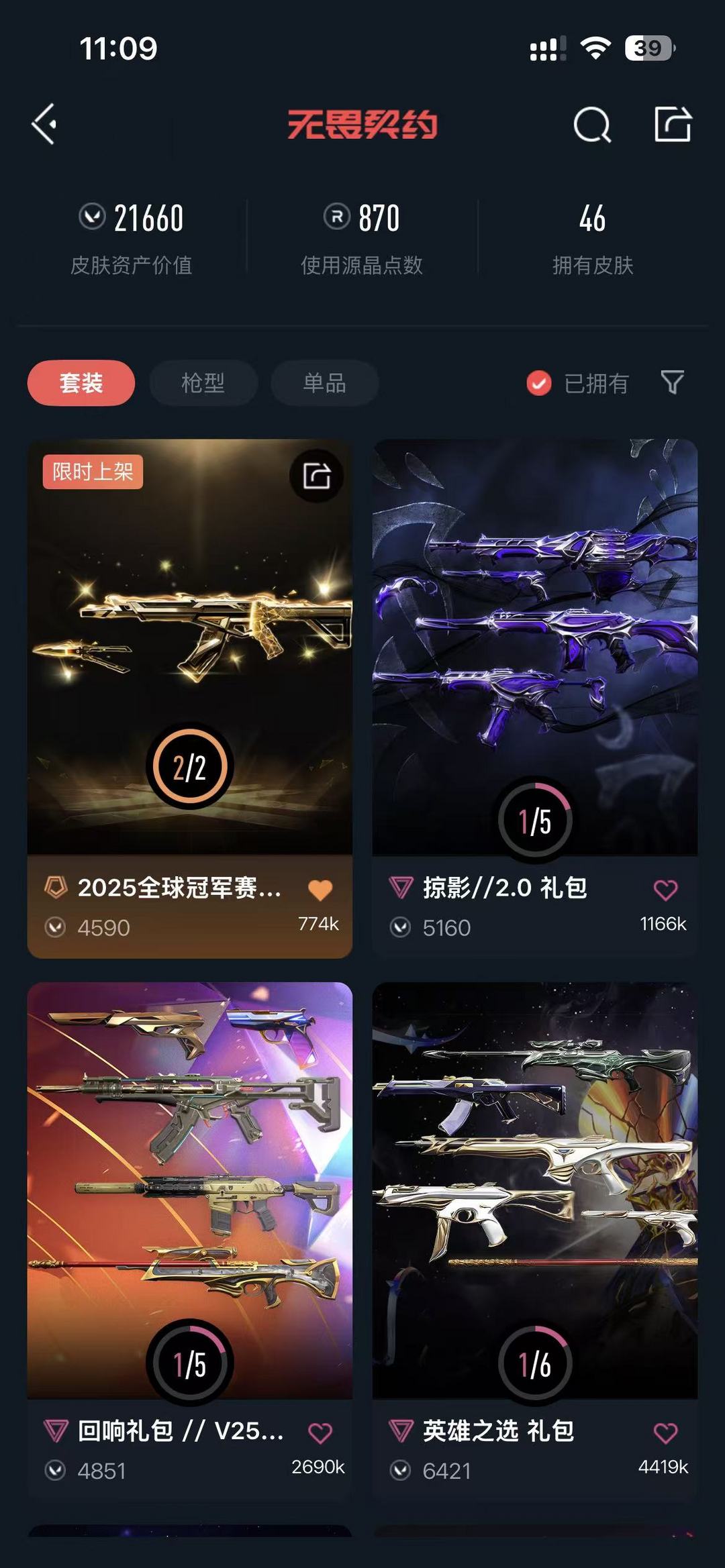Switch to the 枪型 tab
Screen dimensions: 725x1568
tap(203, 383)
